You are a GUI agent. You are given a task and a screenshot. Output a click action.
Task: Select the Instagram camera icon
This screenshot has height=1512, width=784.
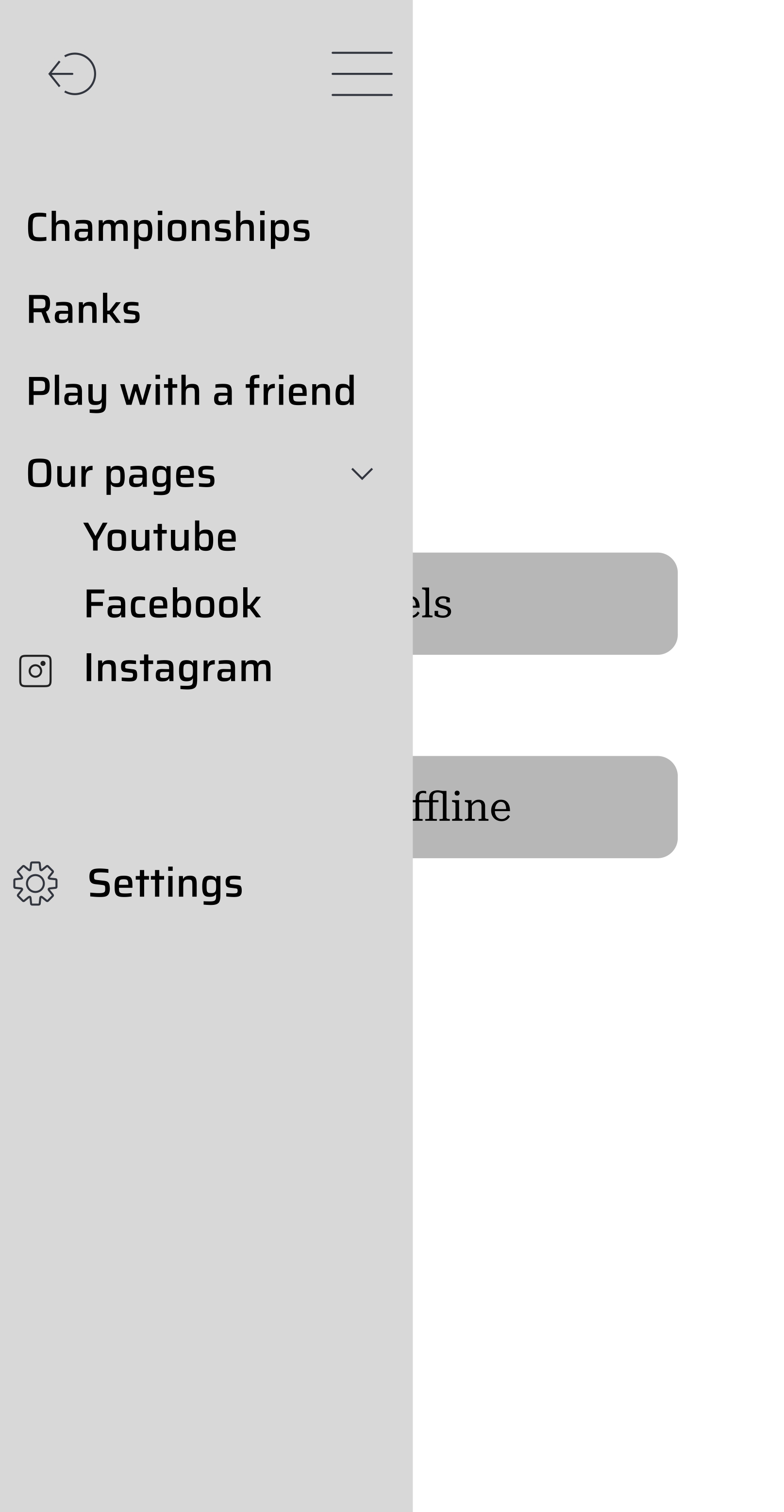click(36, 669)
